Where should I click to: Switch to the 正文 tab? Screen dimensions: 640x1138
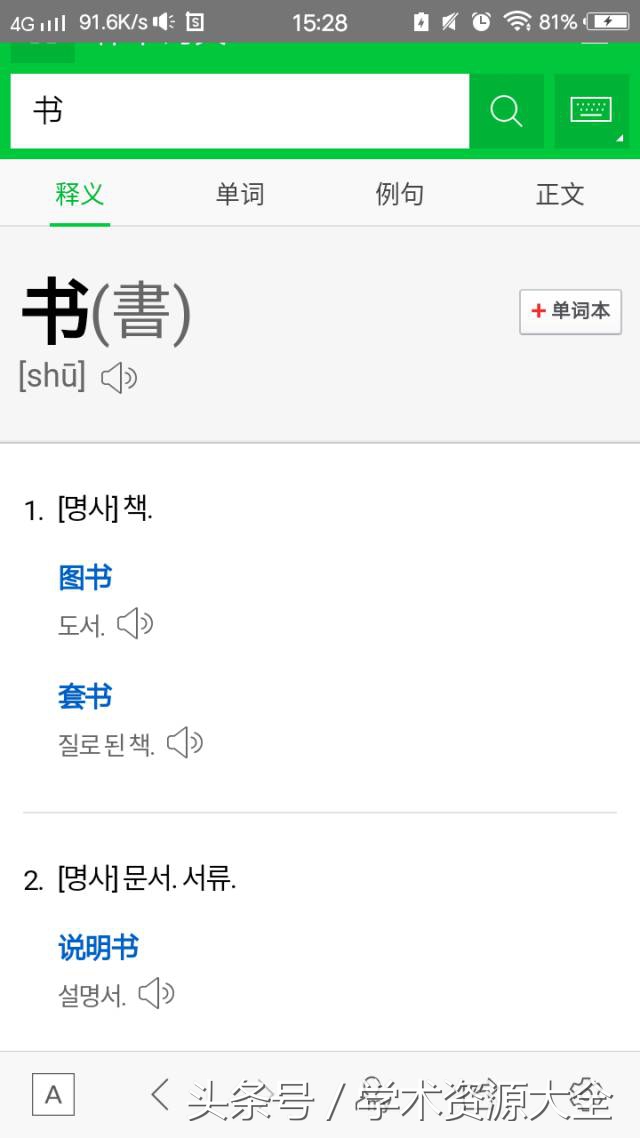560,194
